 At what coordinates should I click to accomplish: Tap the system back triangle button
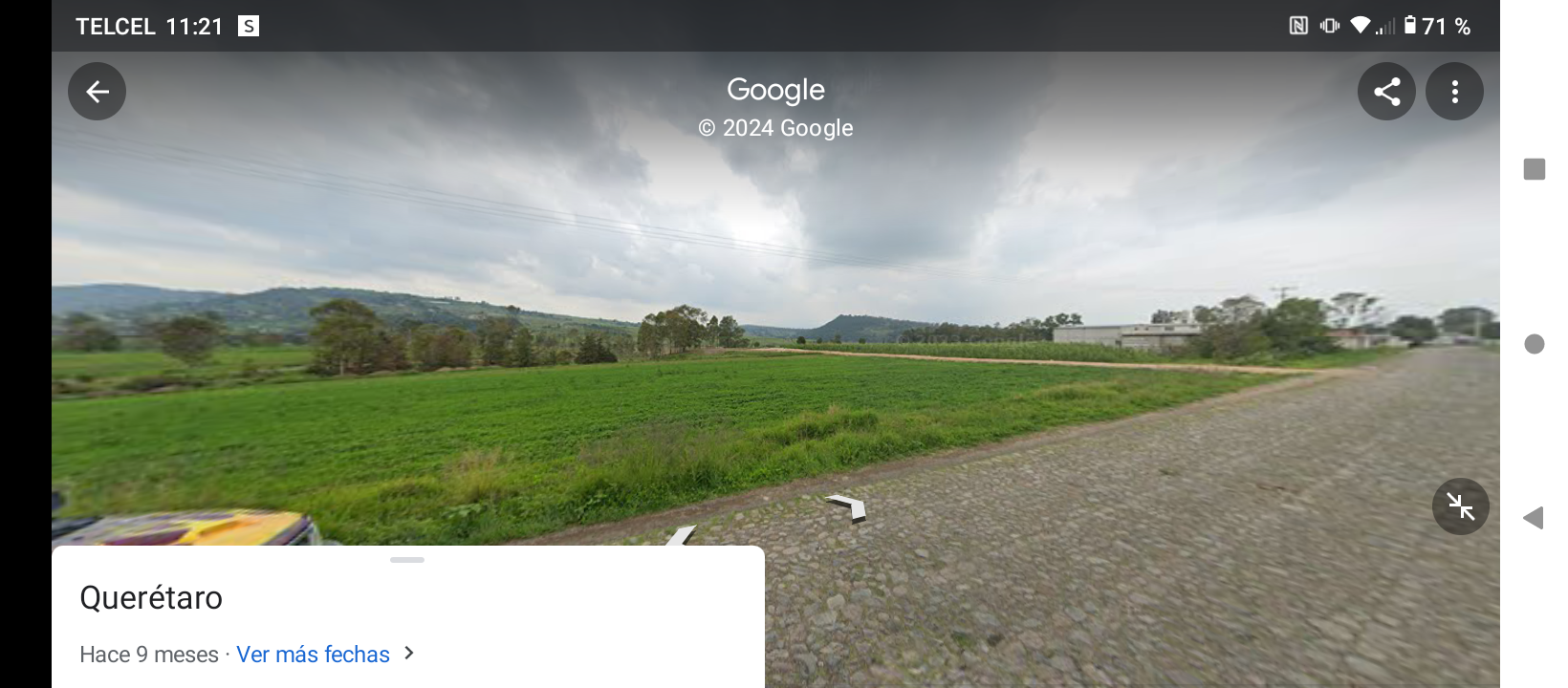1534,518
